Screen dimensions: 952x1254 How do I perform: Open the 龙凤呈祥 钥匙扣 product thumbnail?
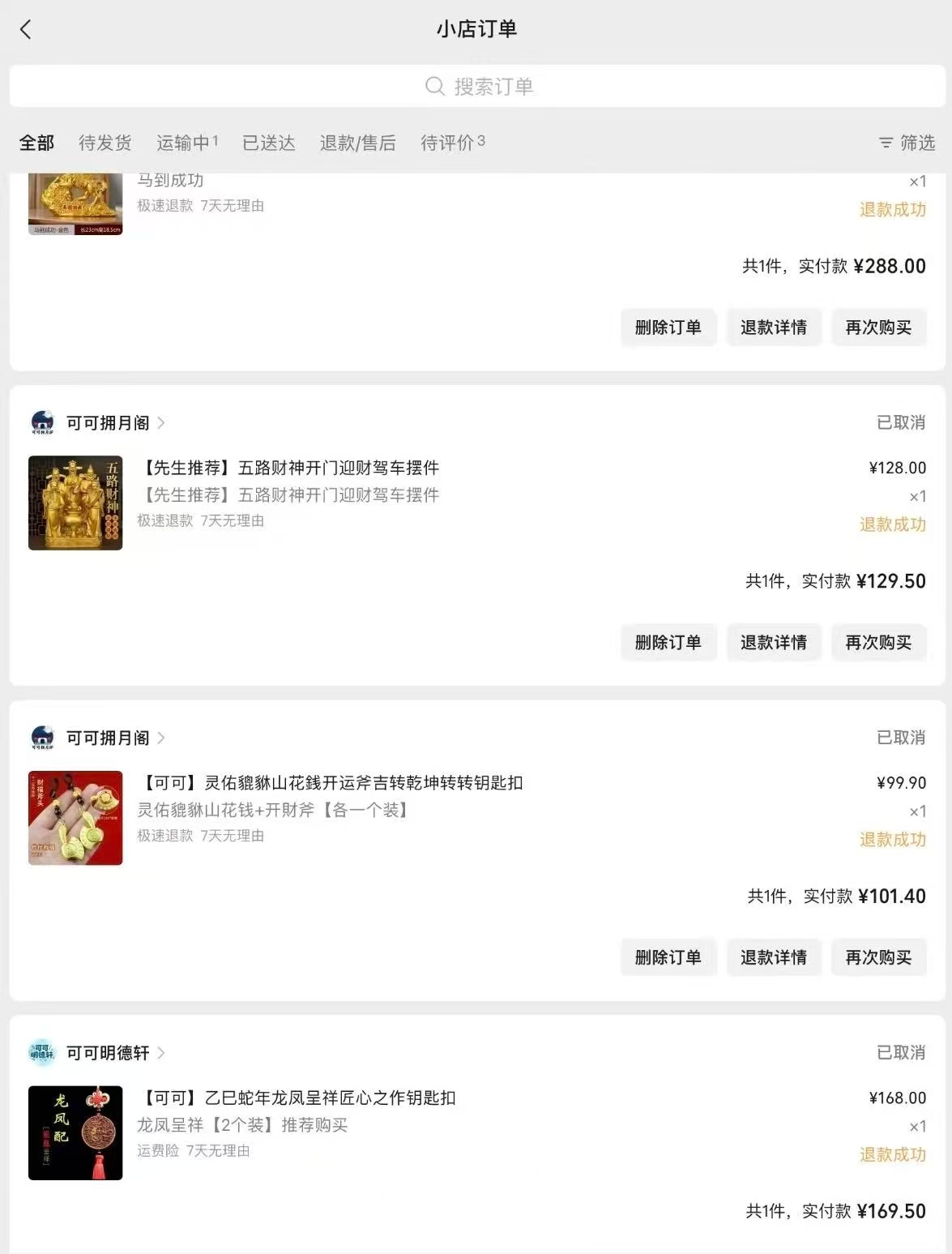click(75, 1132)
